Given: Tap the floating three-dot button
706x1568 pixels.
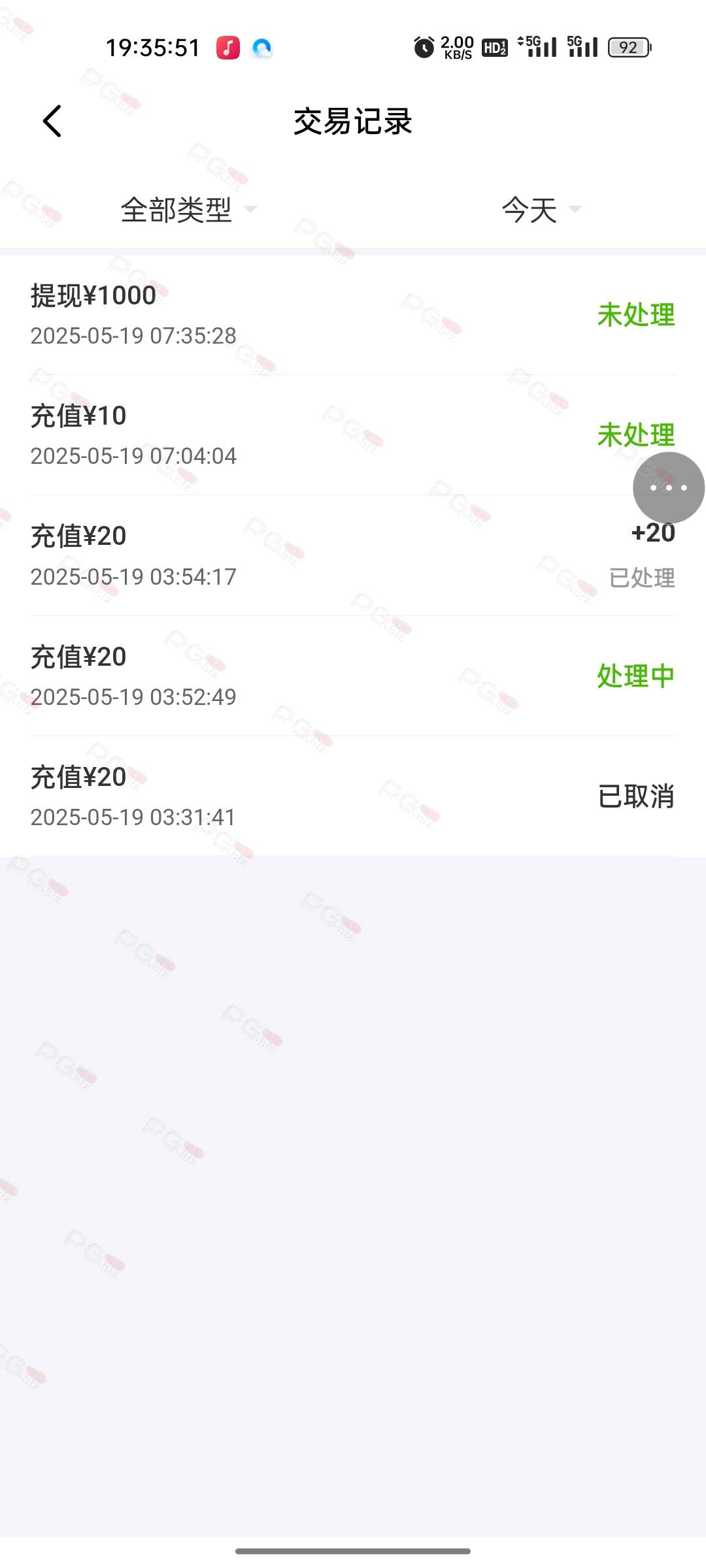Looking at the screenshot, I should click(669, 487).
